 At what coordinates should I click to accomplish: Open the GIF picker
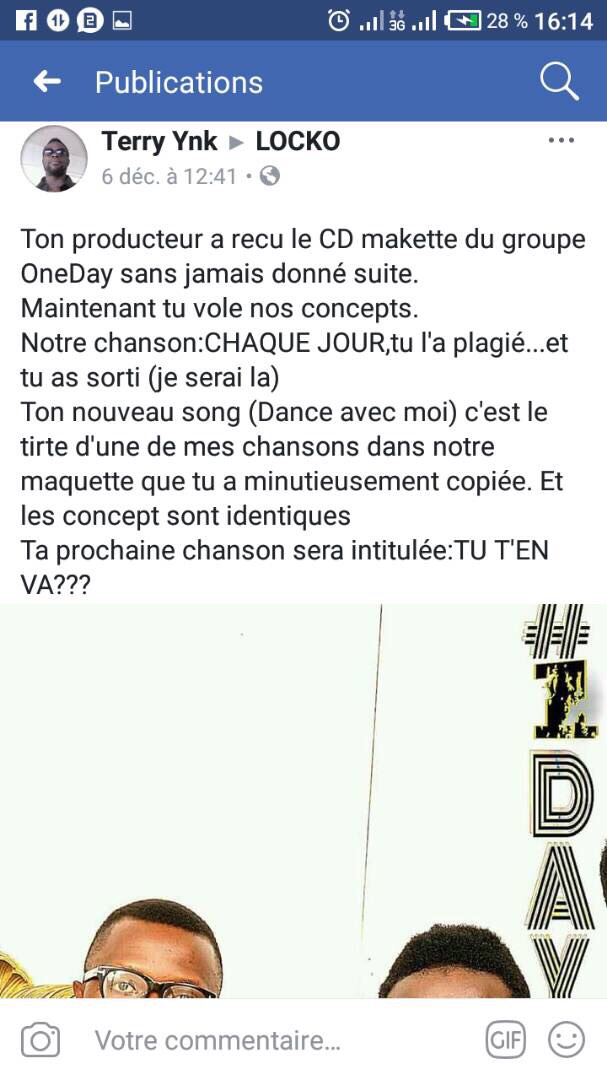(x=505, y=1040)
